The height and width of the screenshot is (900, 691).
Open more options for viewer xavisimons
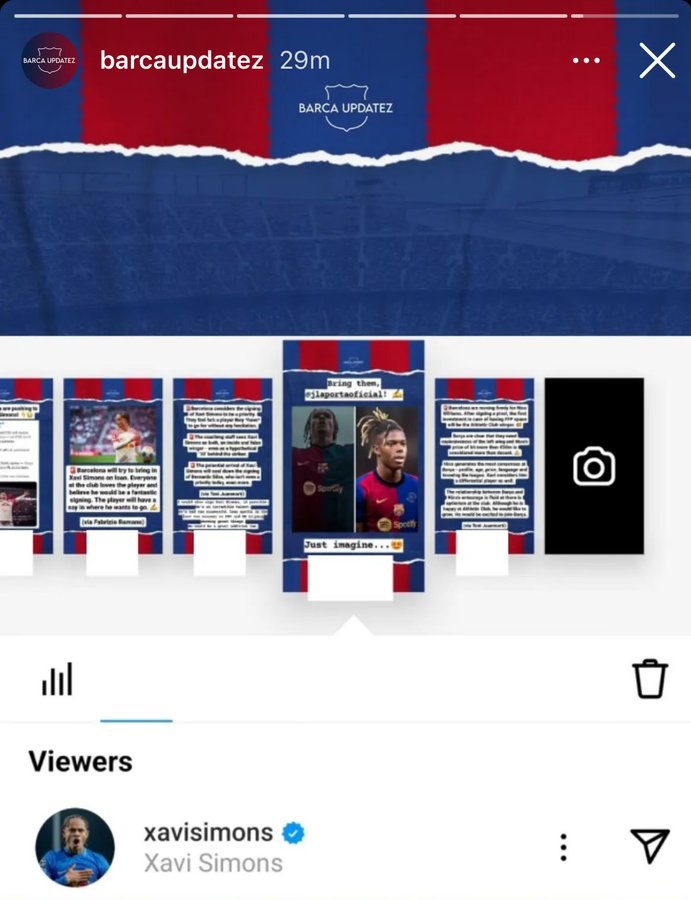tap(564, 847)
